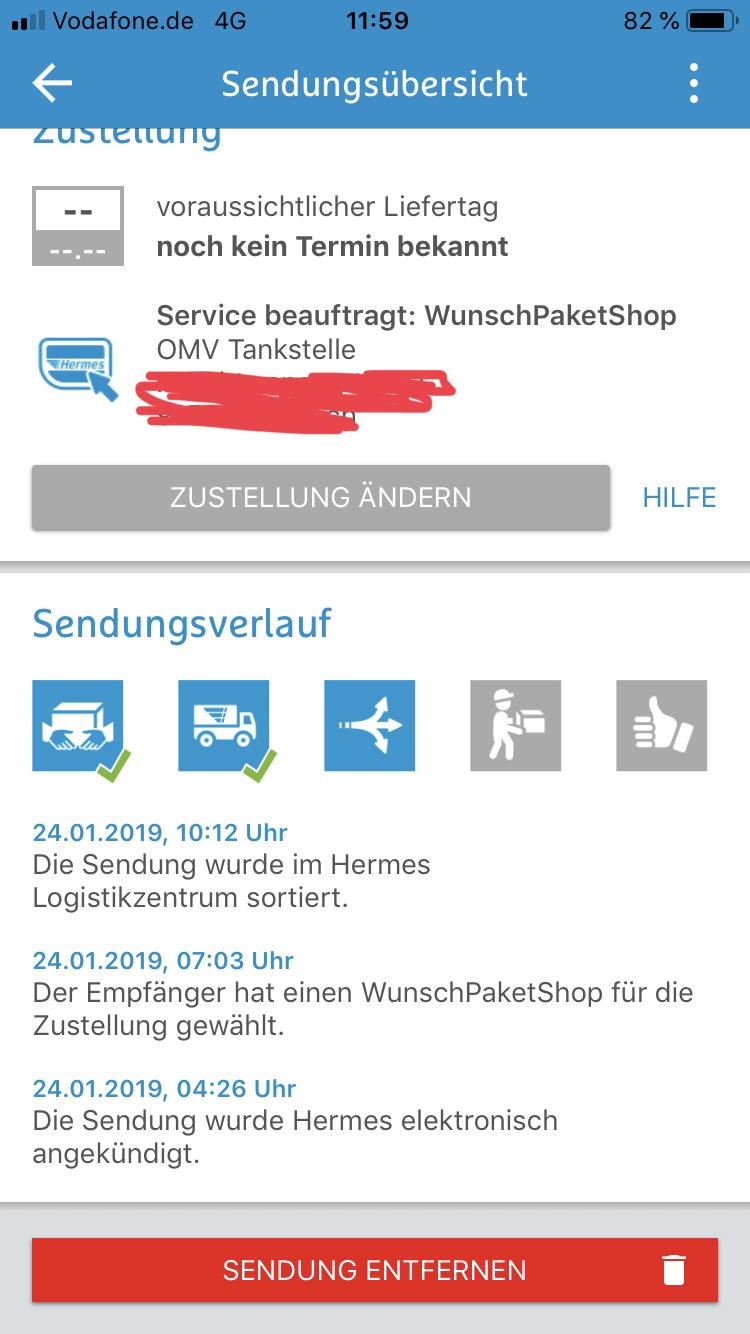The width and height of the screenshot is (750, 1334).
Task: Tap the Zustellung ändern button
Action: (320, 497)
